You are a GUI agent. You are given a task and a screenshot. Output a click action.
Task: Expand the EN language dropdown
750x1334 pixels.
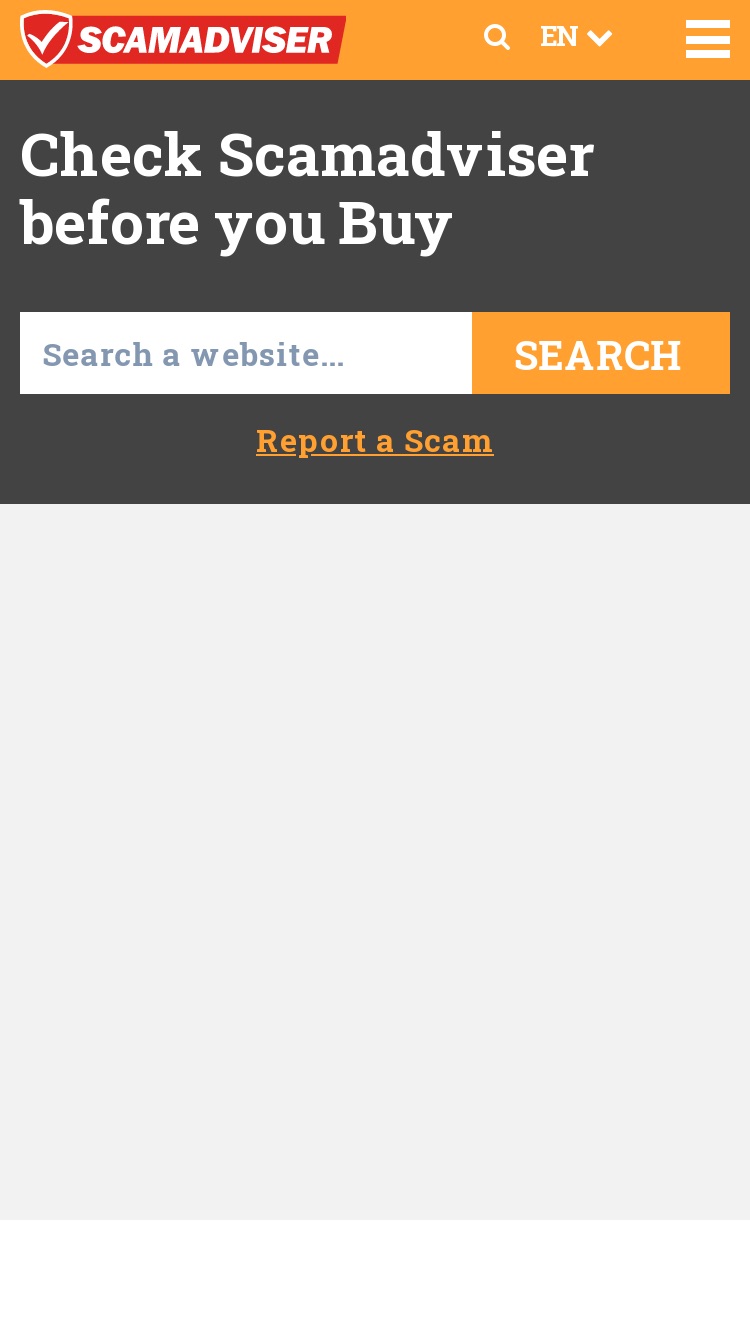click(576, 38)
